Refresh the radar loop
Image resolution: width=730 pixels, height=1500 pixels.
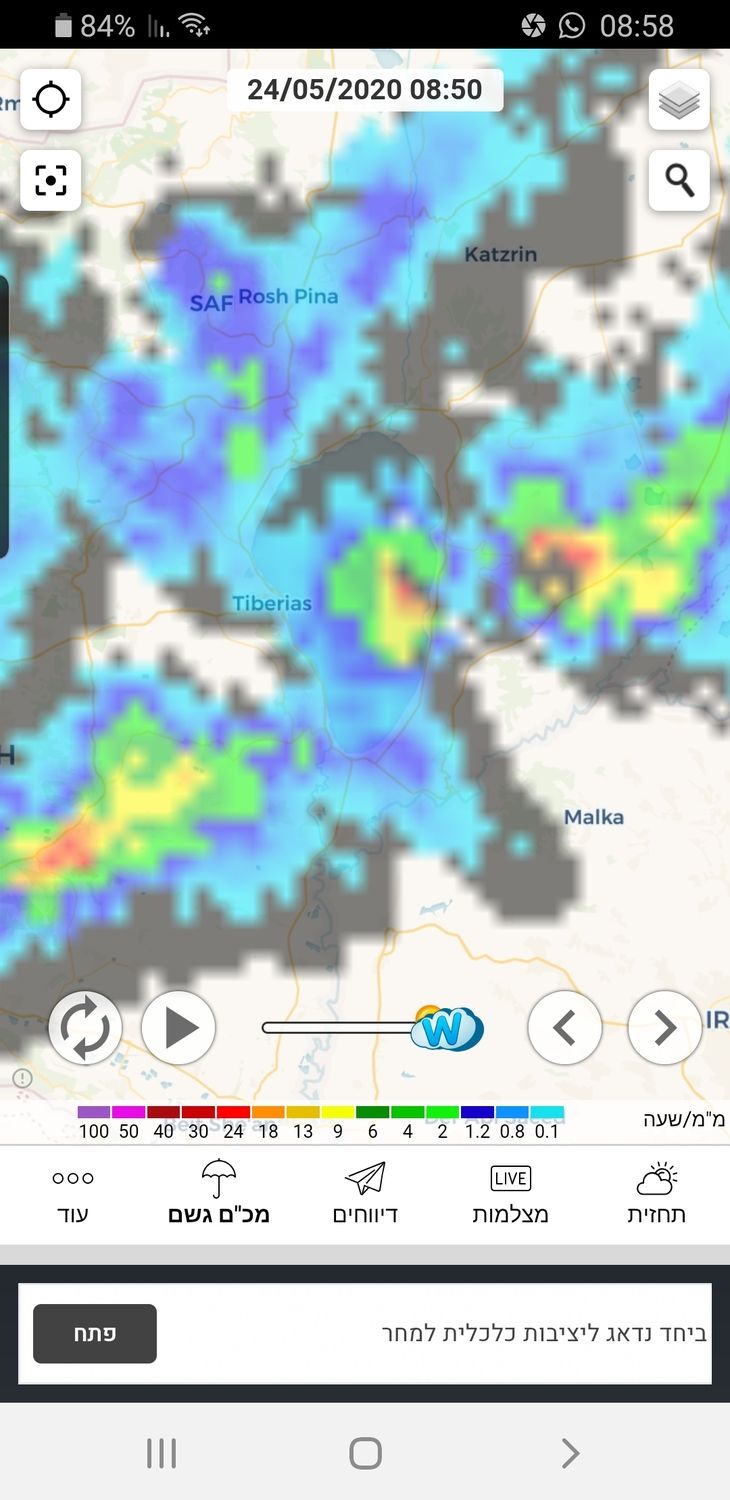[x=86, y=1027]
